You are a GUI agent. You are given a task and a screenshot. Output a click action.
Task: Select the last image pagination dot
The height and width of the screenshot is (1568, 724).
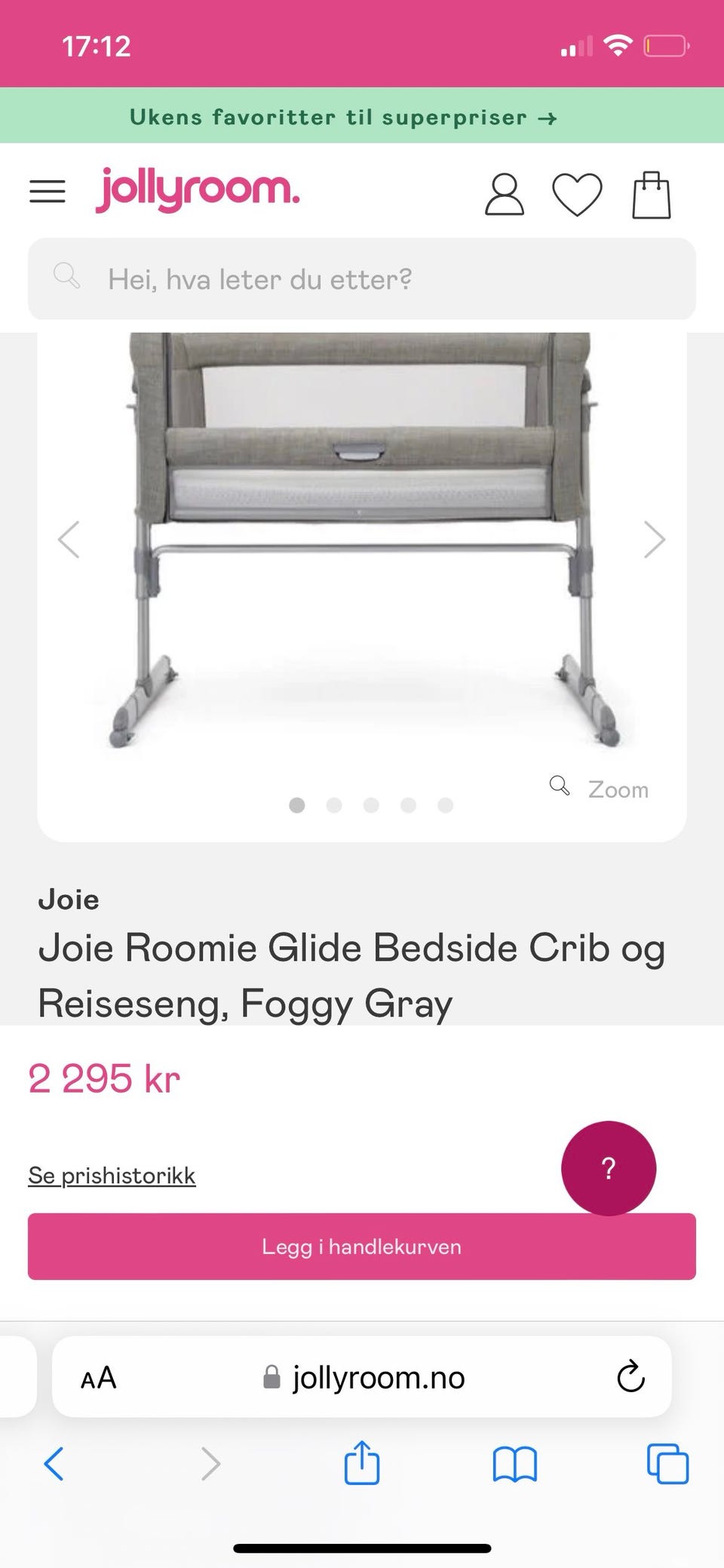pos(446,805)
